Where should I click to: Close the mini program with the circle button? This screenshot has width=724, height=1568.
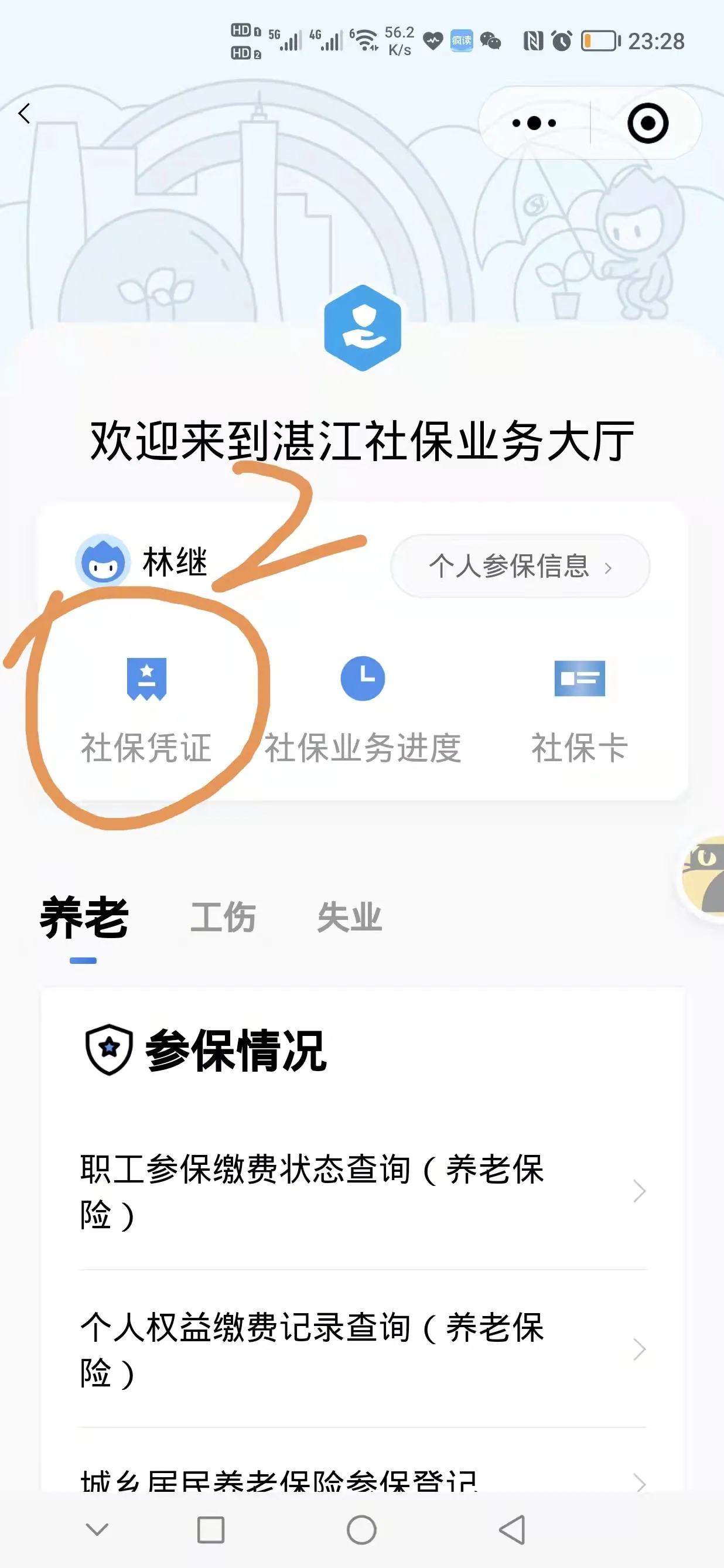(647, 123)
